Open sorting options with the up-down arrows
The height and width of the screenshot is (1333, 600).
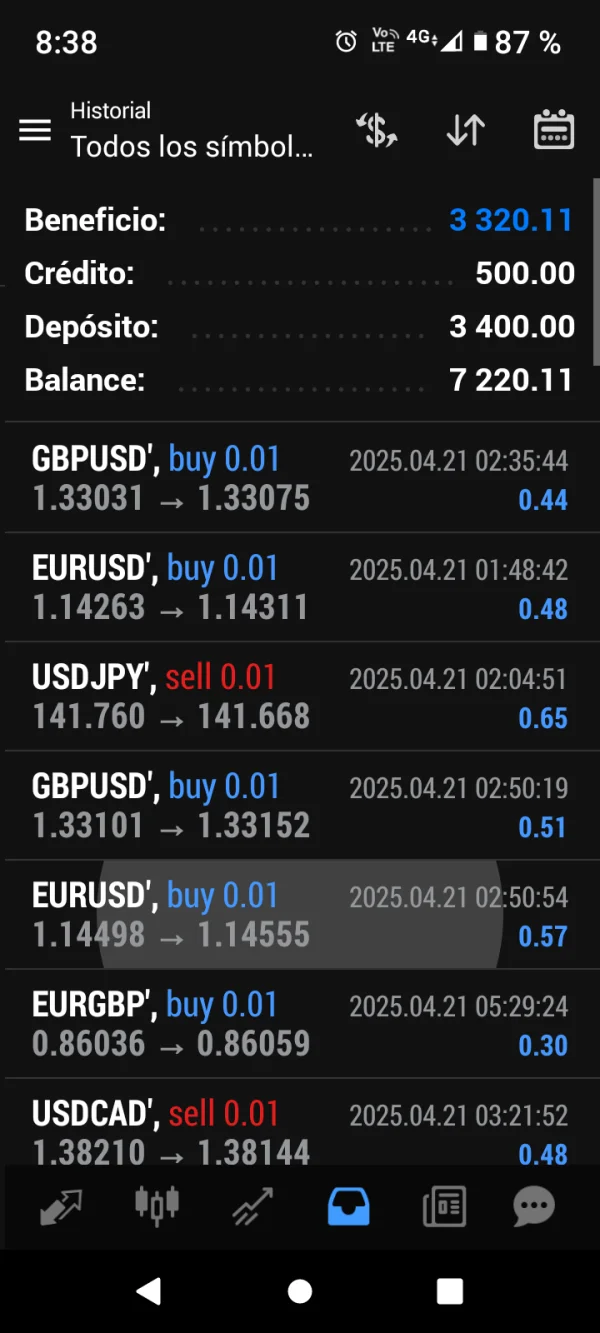coord(465,131)
